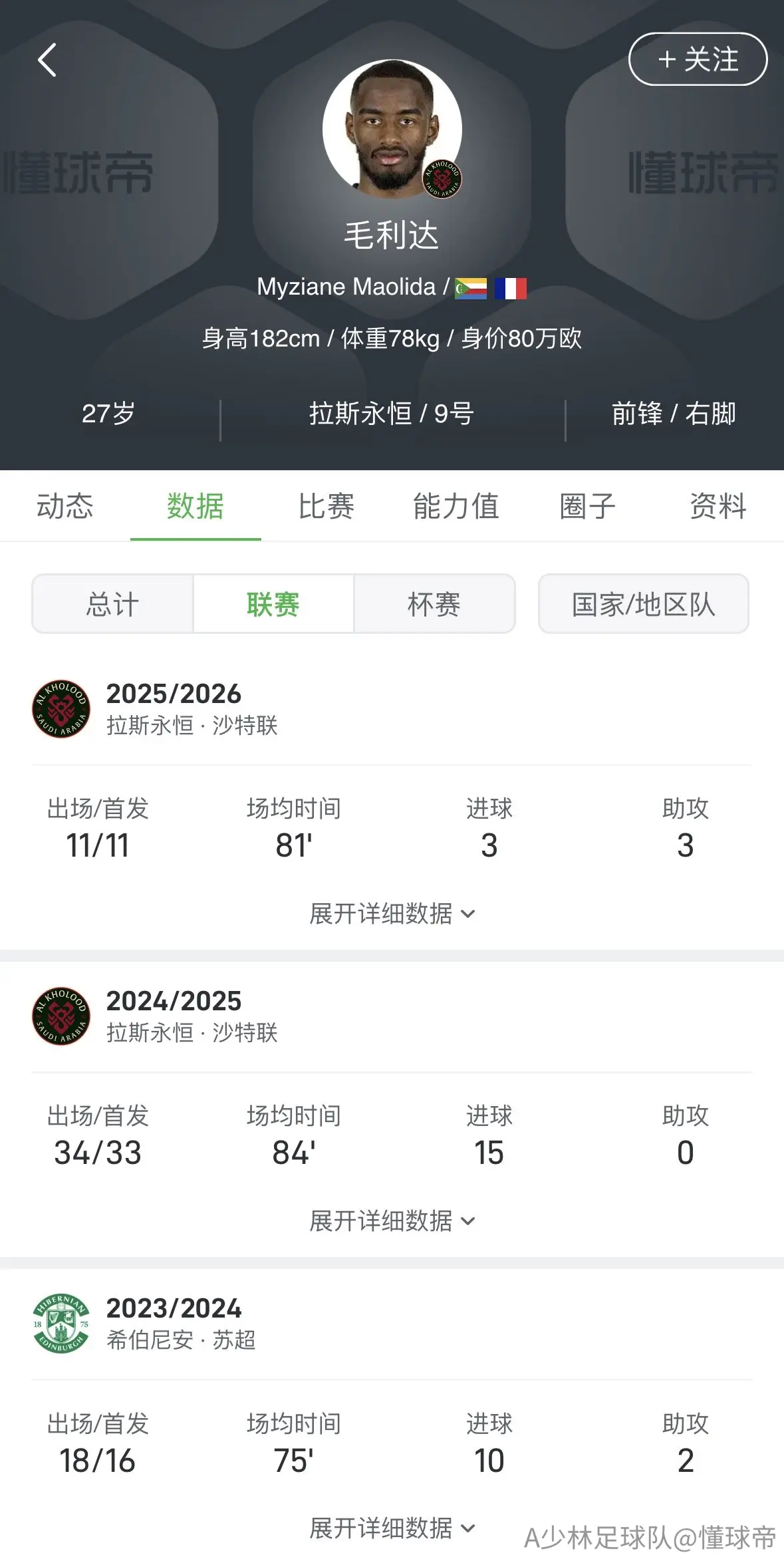The image size is (784, 1559).
Task: Open the 能力值 tab
Action: pyautogui.click(x=456, y=506)
